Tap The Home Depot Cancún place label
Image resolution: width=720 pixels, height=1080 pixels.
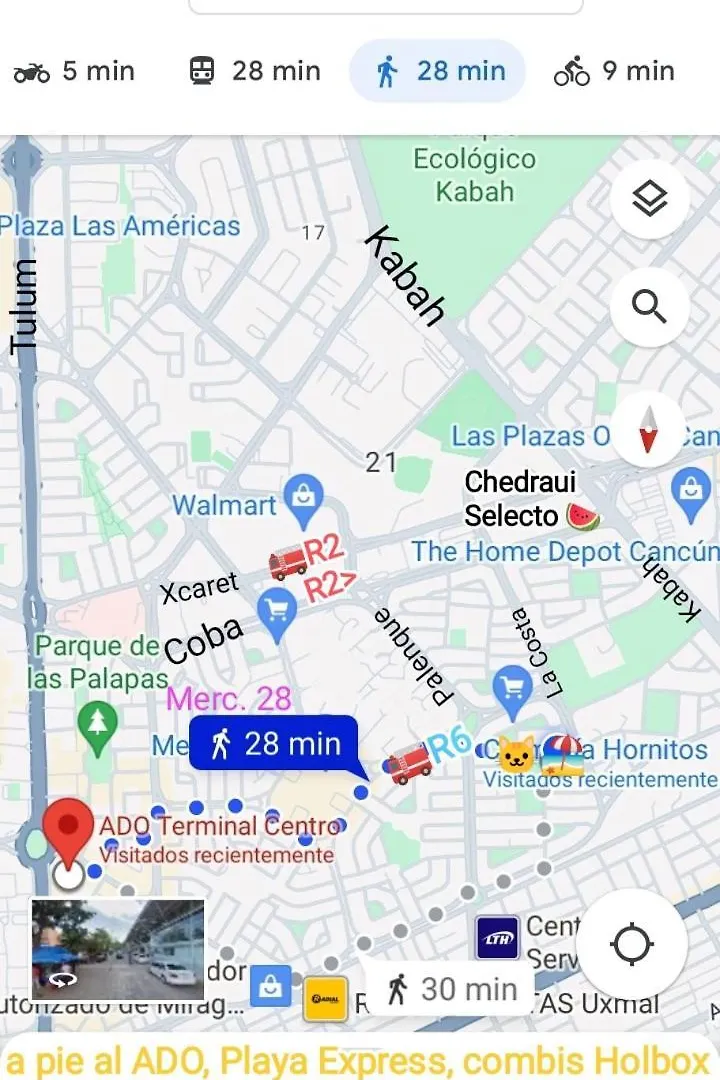(565, 551)
